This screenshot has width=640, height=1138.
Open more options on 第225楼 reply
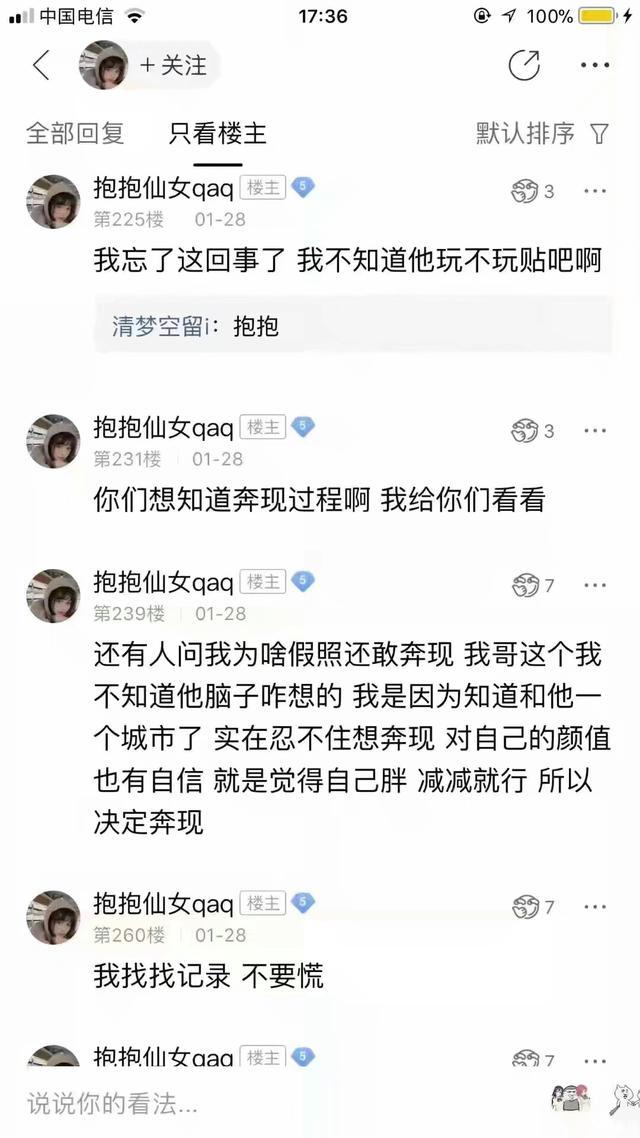(x=595, y=191)
